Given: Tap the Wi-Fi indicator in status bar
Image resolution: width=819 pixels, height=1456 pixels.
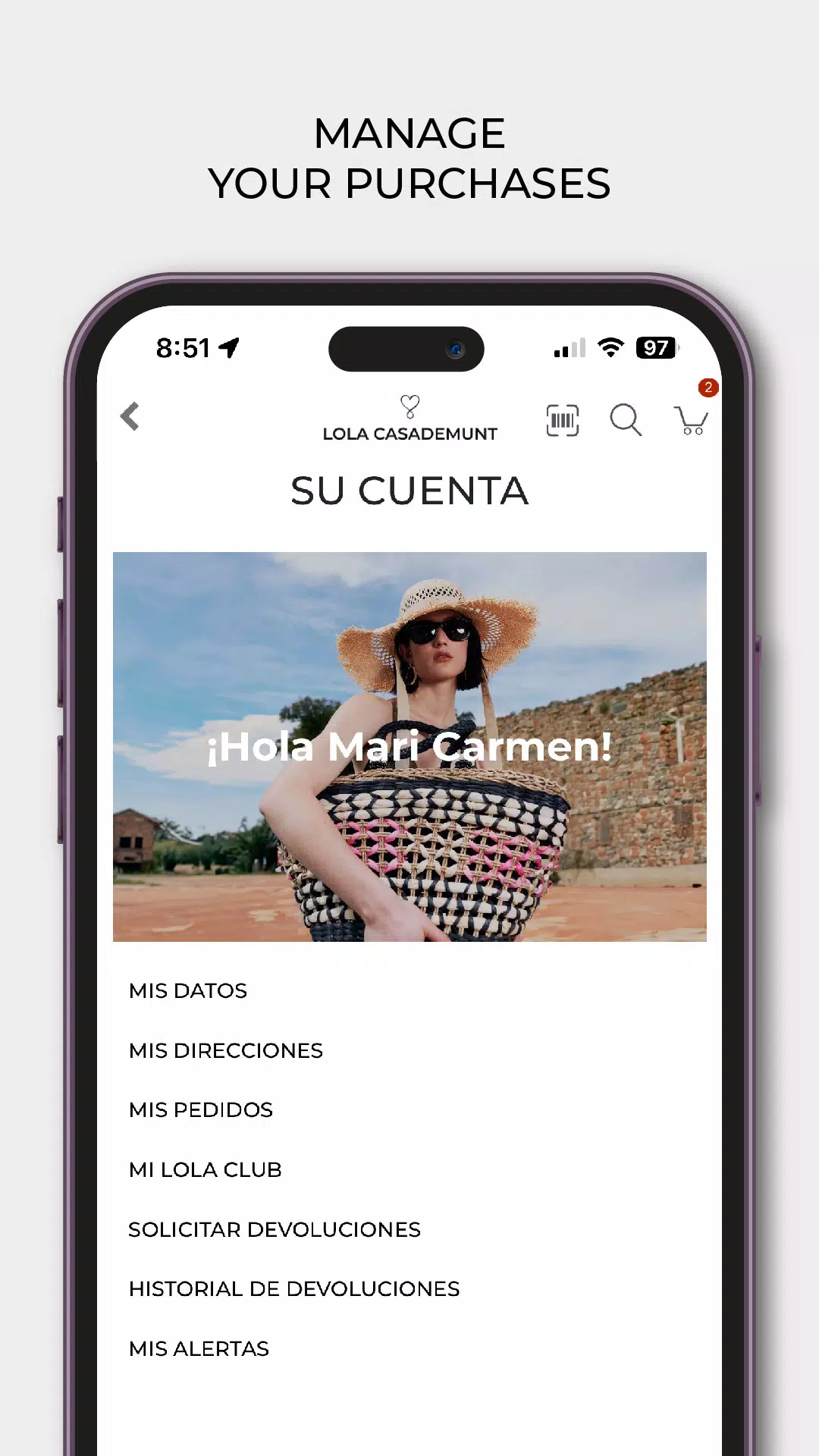Looking at the screenshot, I should point(611,347).
